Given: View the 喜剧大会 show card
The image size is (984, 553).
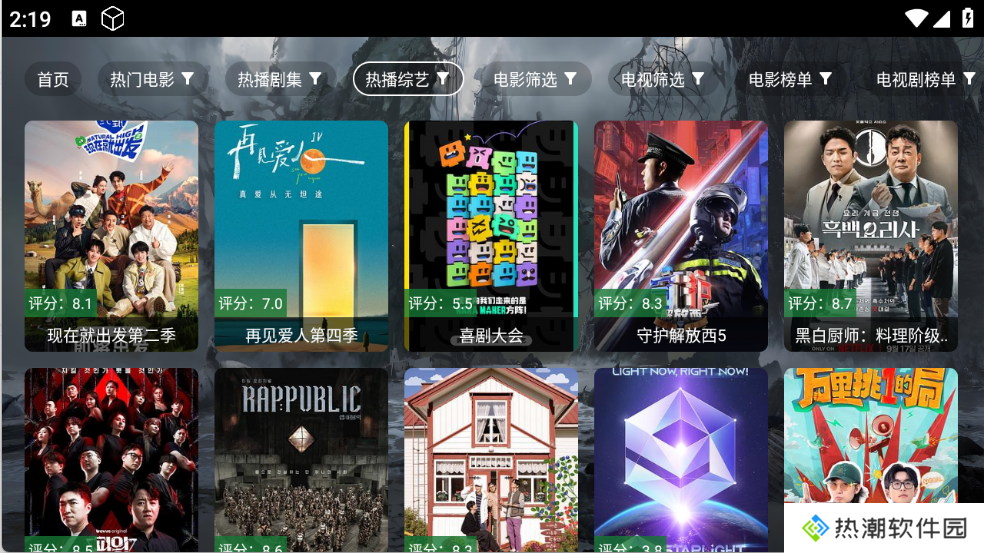Looking at the screenshot, I should [x=491, y=236].
